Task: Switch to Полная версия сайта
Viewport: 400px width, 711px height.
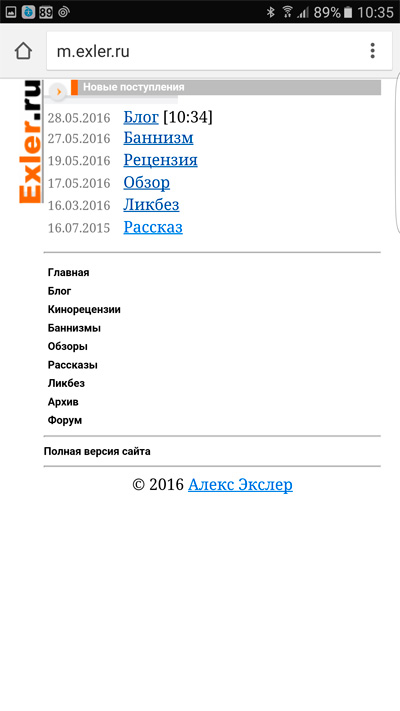Action: [x=97, y=452]
